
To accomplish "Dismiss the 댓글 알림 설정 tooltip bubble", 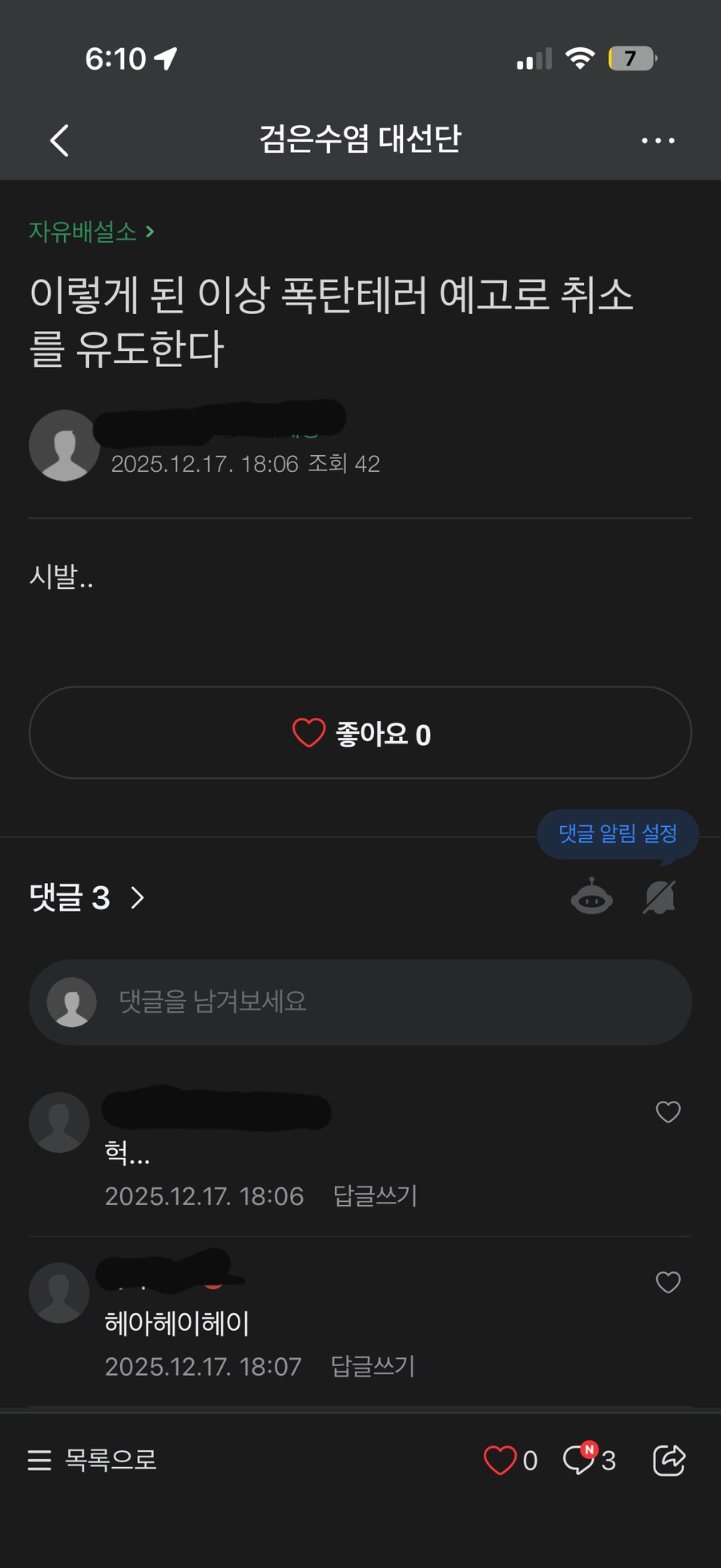I will (x=617, y=834).
